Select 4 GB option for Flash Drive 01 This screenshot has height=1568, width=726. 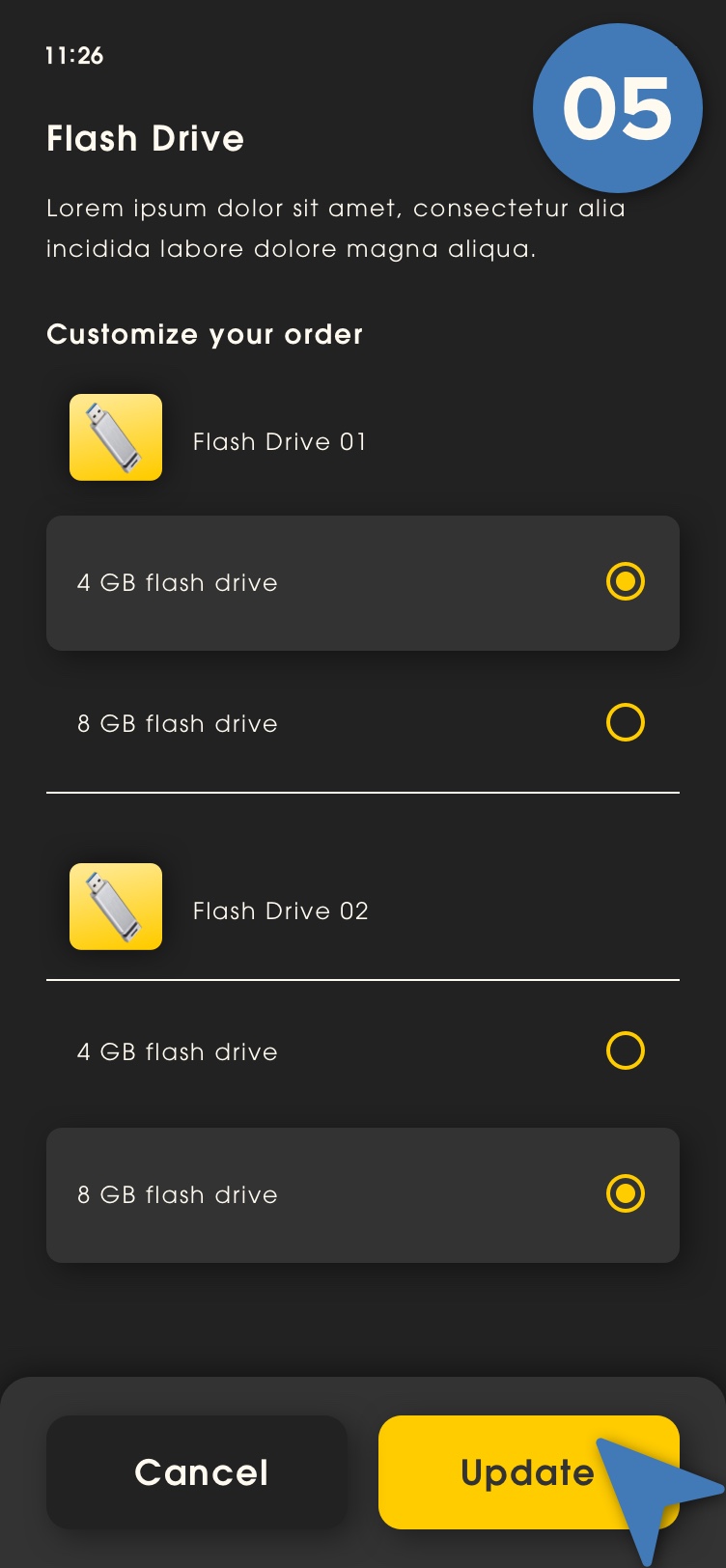(625, 581)
